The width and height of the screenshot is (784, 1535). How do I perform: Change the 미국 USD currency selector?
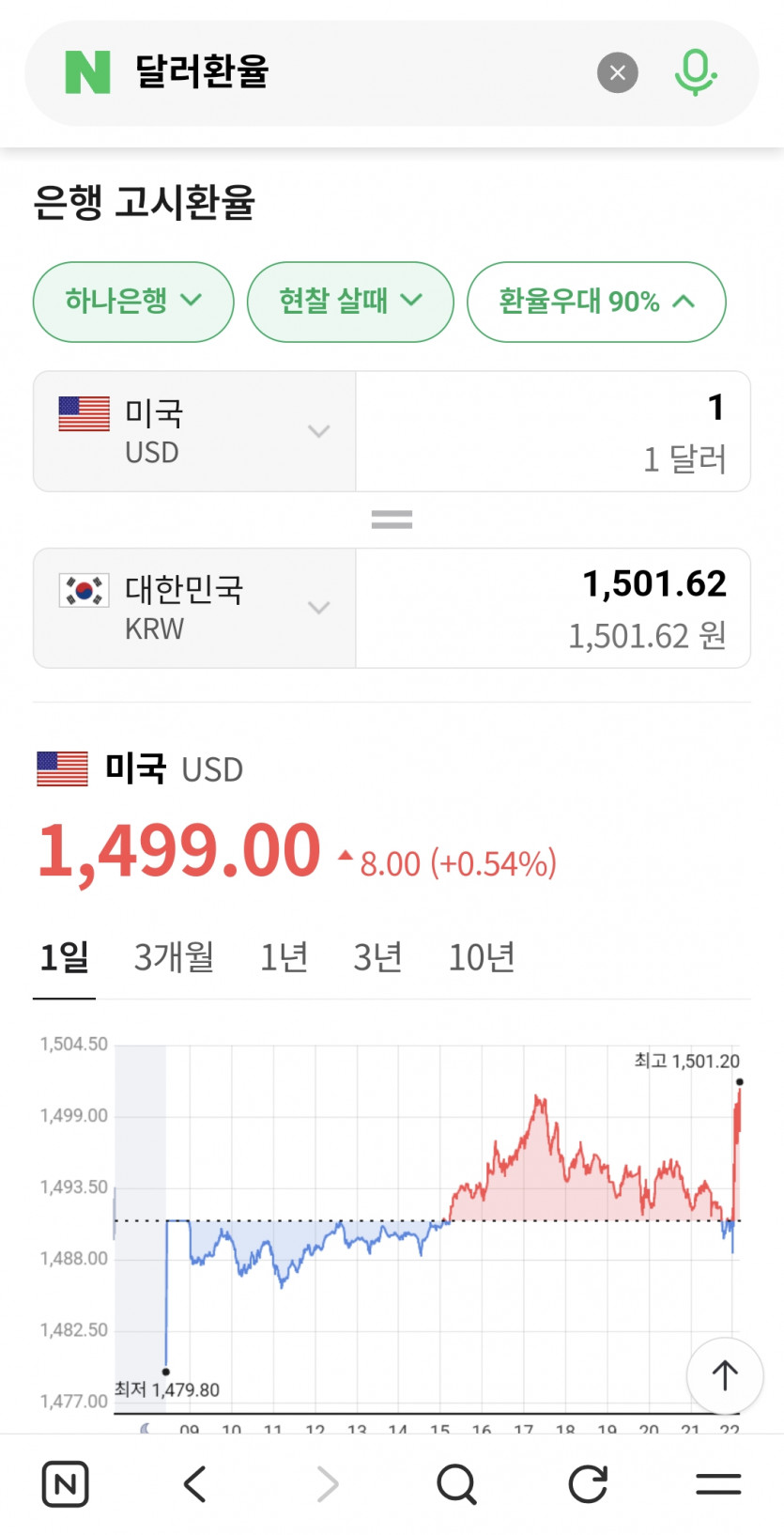(x=194, y=431)
